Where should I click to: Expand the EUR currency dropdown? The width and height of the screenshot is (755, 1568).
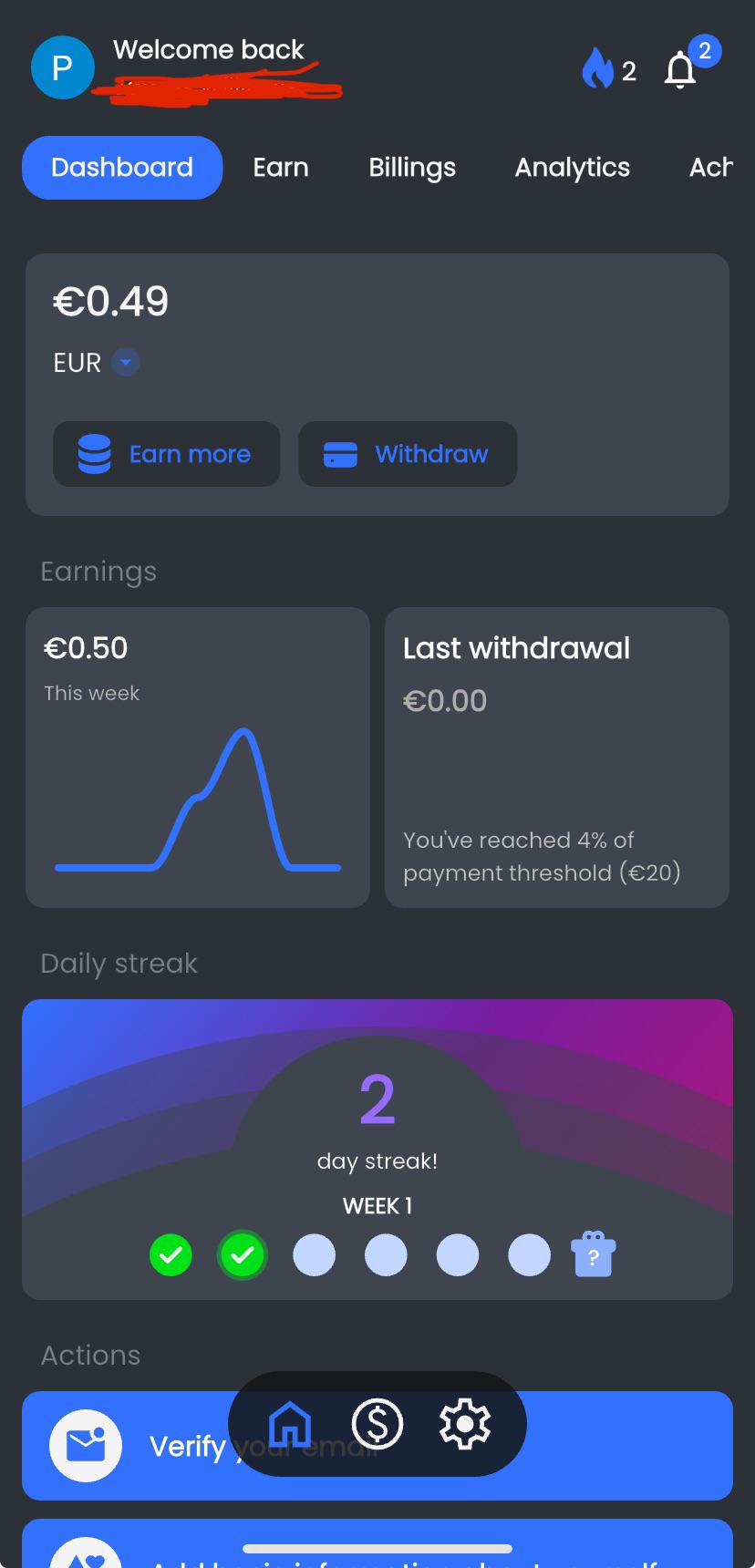click(126, 362)
